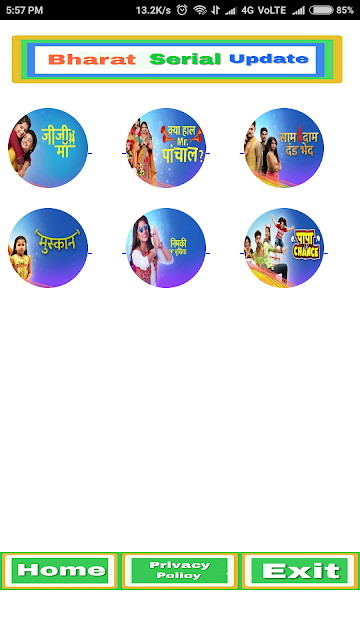View the Privacy Policy
Image resolution: width=360 pixels, height=640 pixels.
point(180,571)
